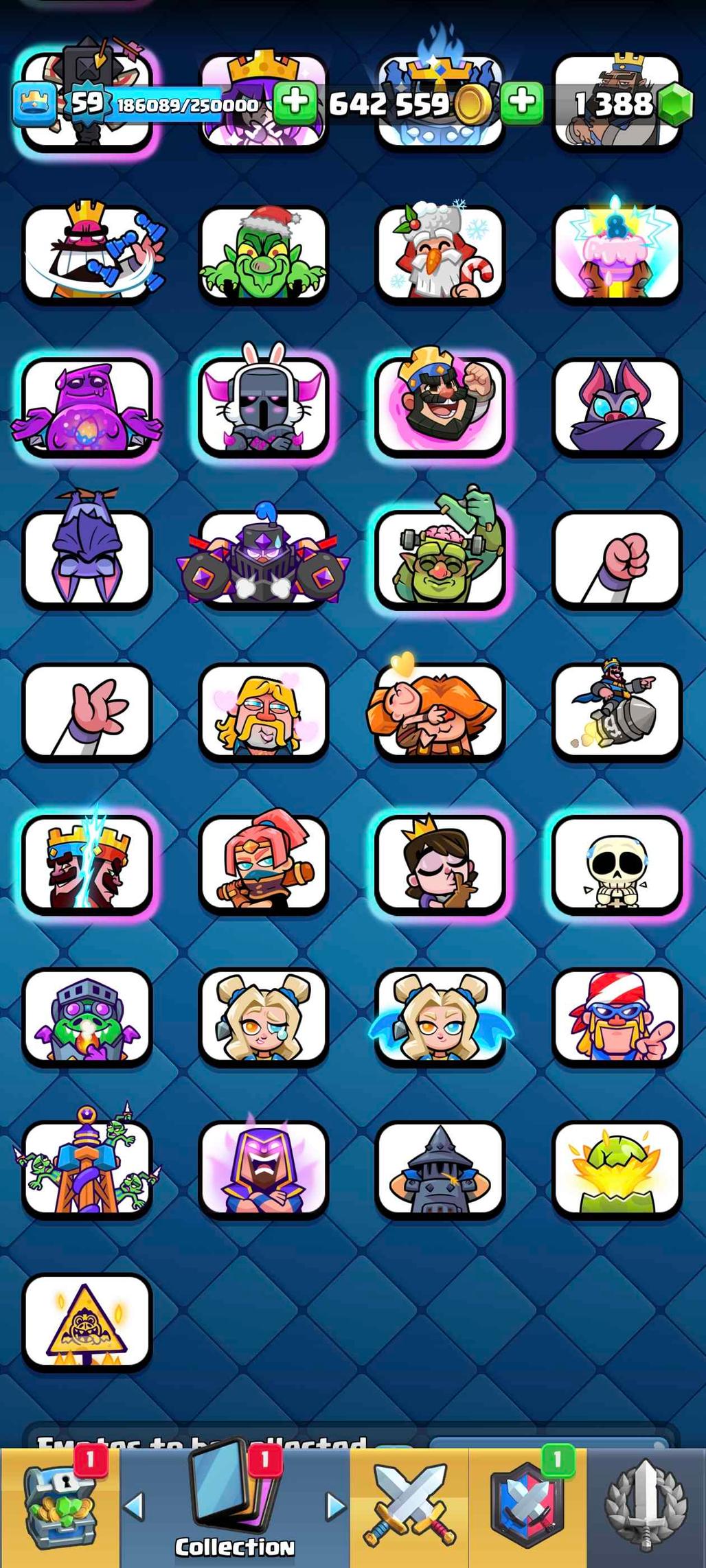Image resolution: width=706 pixels, height=1568 pixels.
Task: Select the king riding rocket emote
Action: [616, 712]
